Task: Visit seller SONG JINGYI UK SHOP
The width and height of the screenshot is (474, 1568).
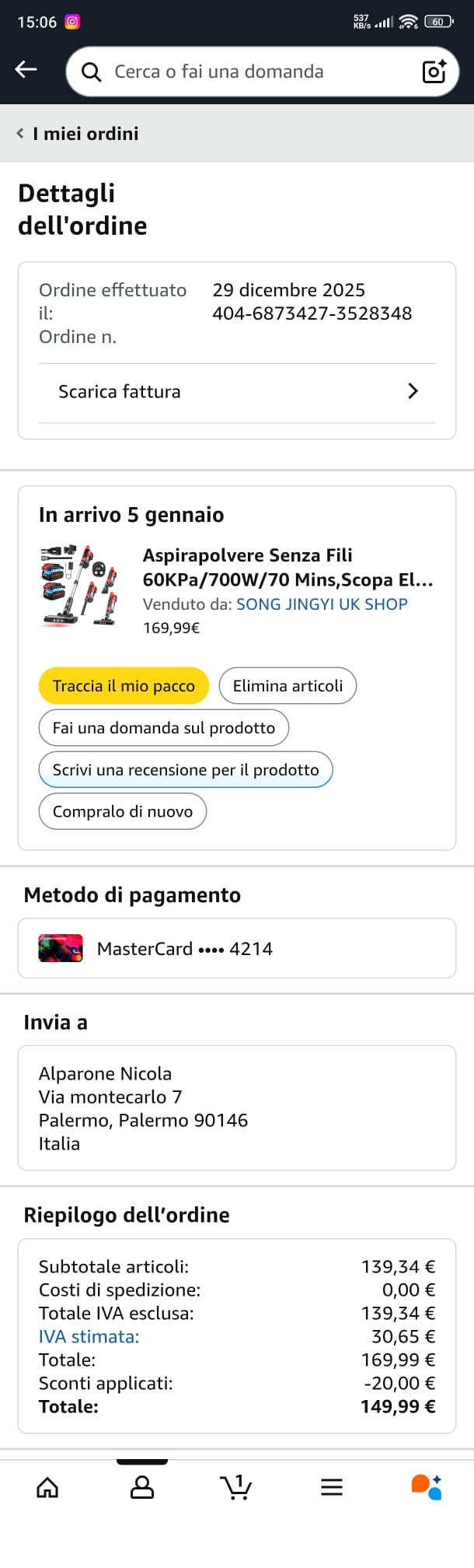Action: point(322,604)
